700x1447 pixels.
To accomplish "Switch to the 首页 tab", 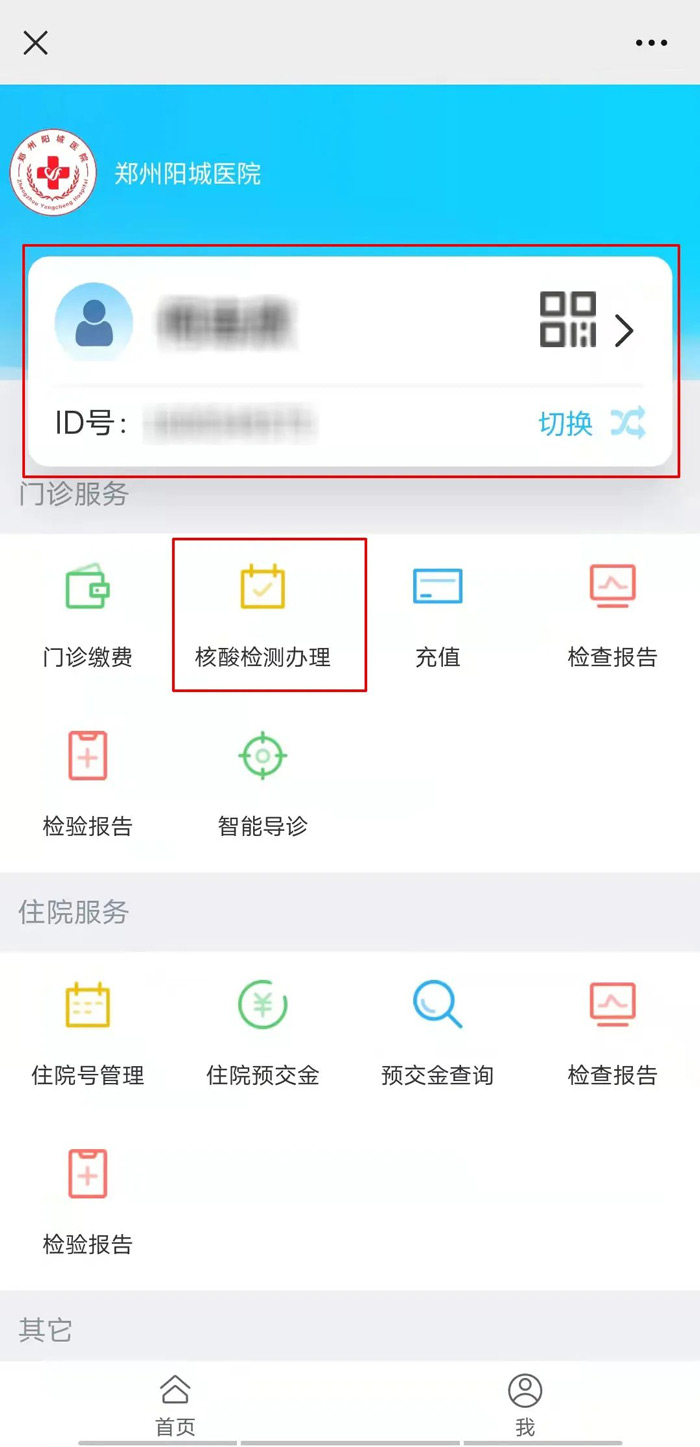I will click(x=175, y=1404).
